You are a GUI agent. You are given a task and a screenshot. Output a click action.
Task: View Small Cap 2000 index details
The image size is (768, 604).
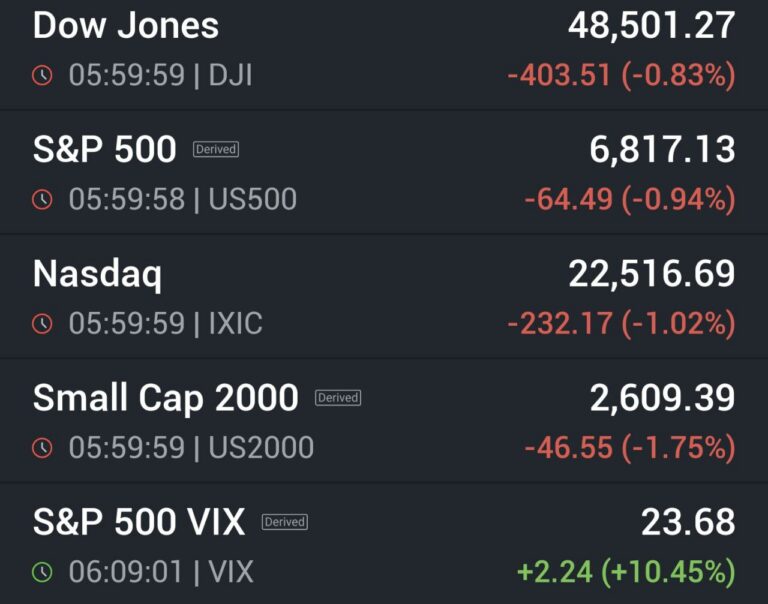166,398
